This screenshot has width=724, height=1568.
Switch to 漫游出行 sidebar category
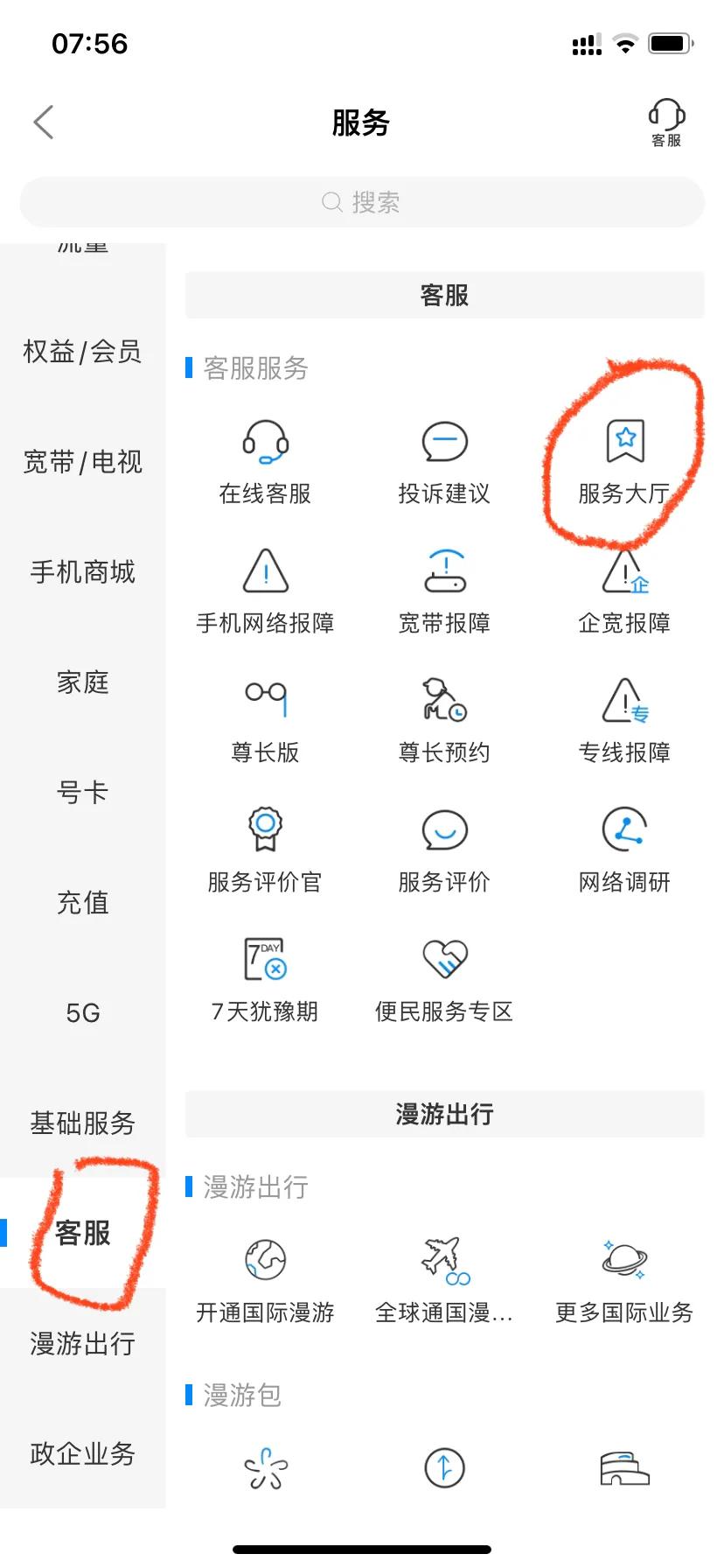83,1343
